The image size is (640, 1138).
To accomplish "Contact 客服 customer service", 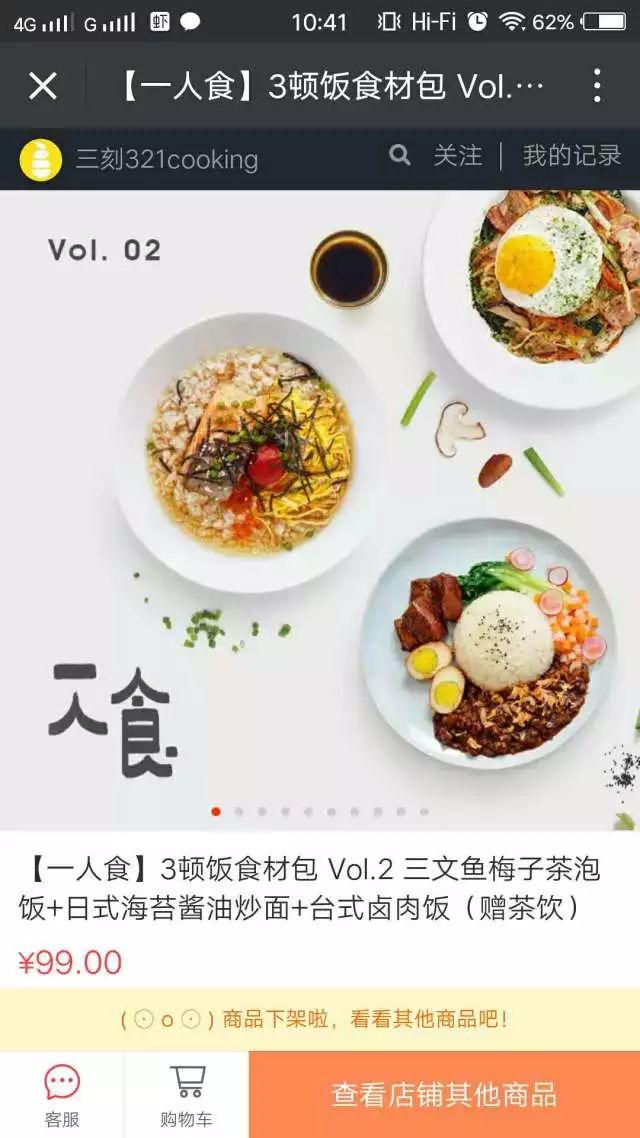I will 62,1095.
